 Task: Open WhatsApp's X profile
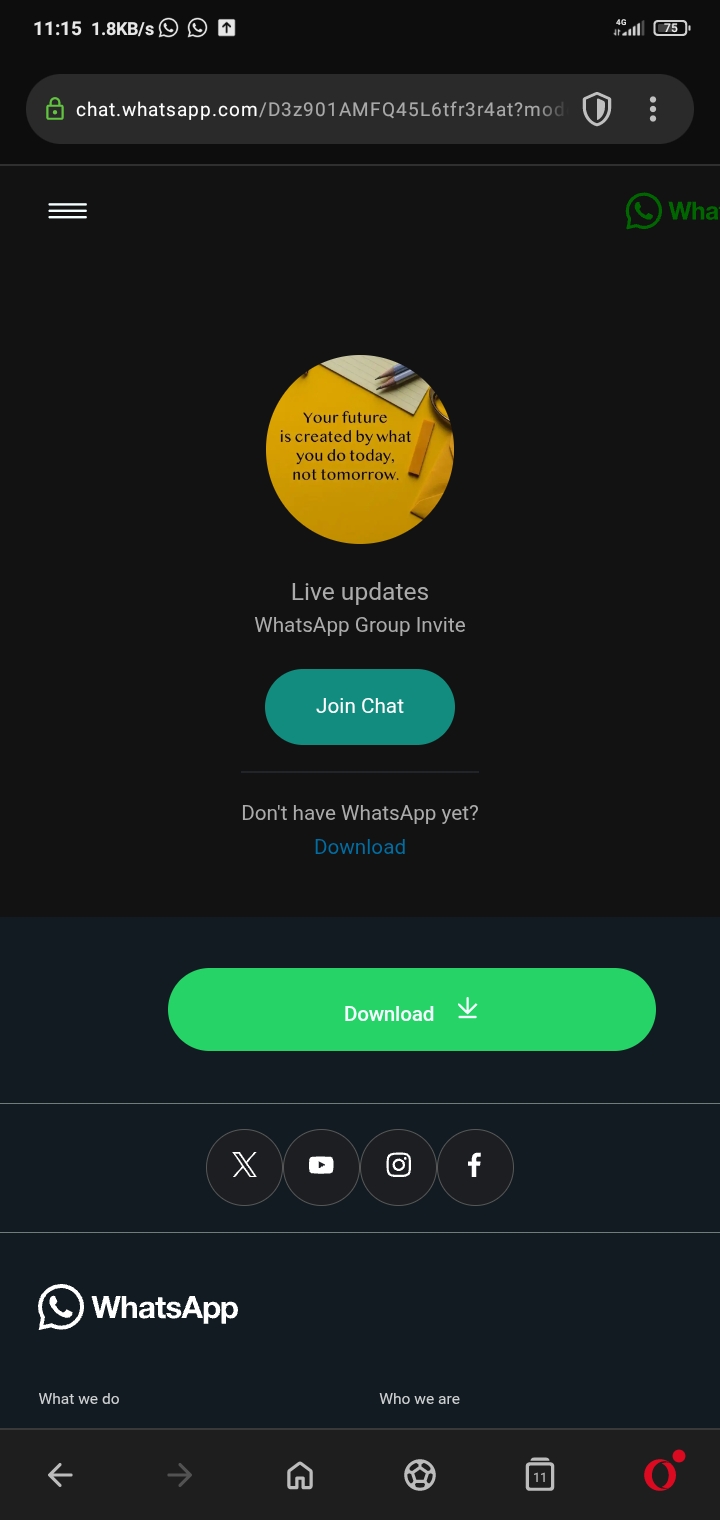[244, 1166]
